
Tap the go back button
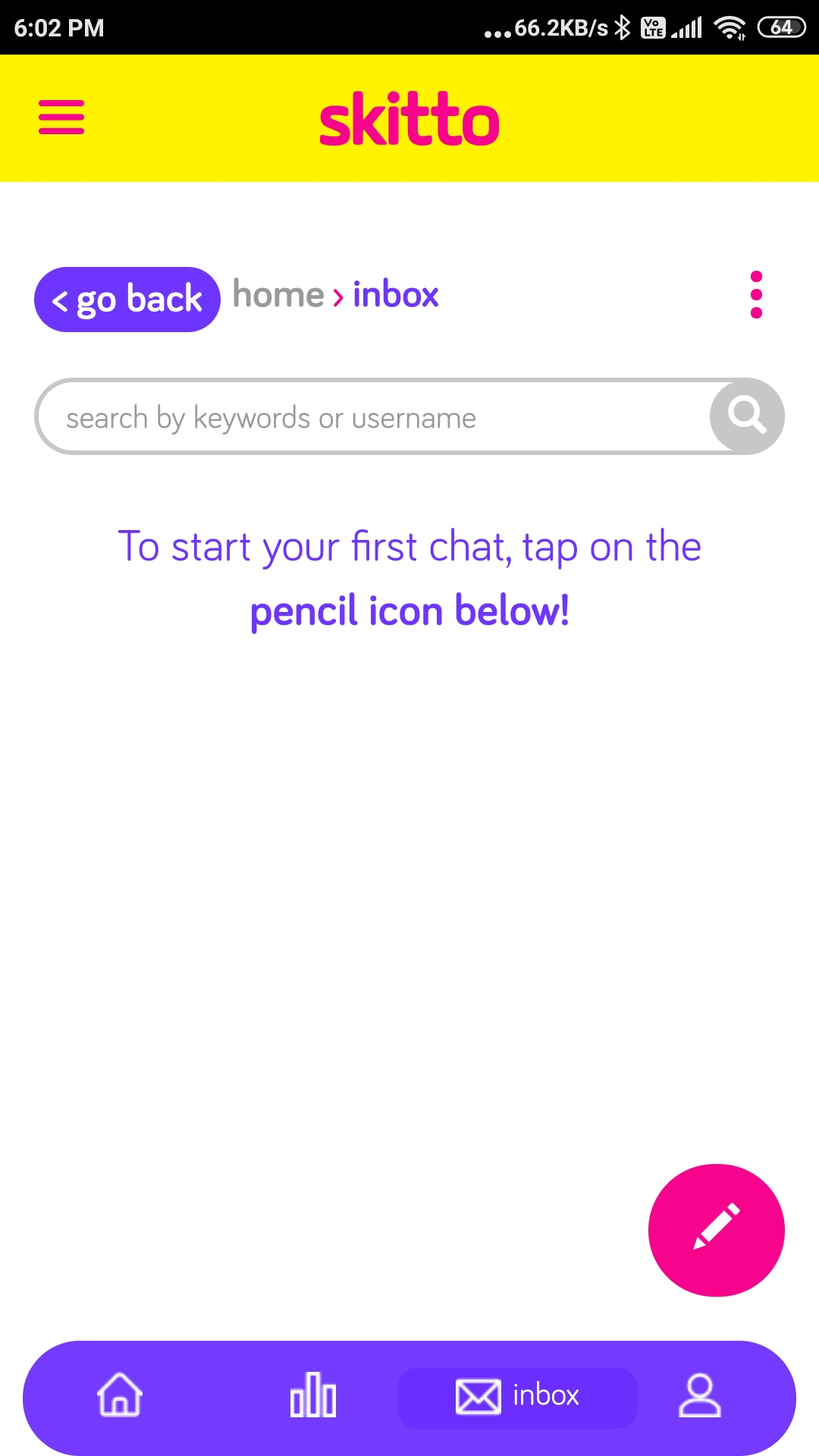point(127,300)
